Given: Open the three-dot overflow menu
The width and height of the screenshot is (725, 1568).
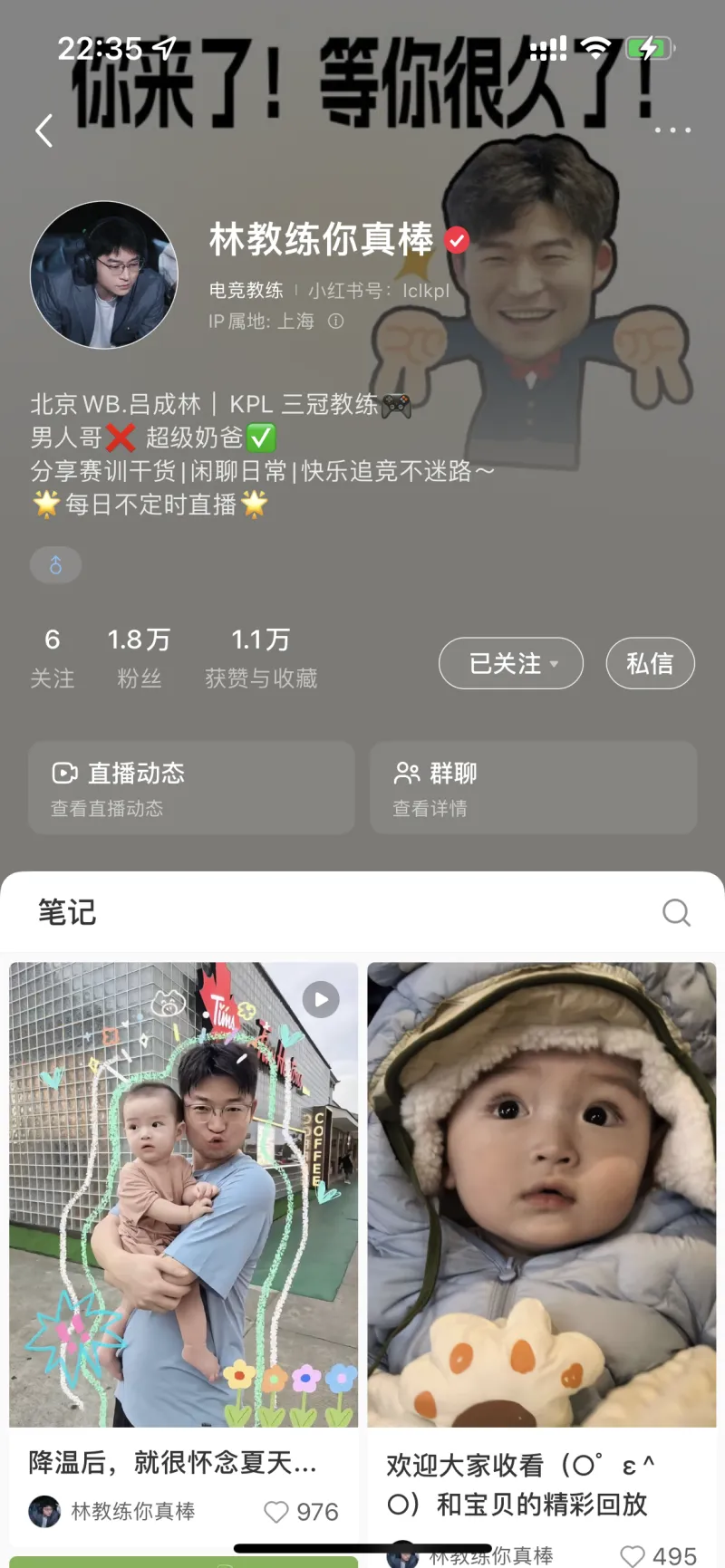Looking at the screenshot, I should tap(672, 130).
